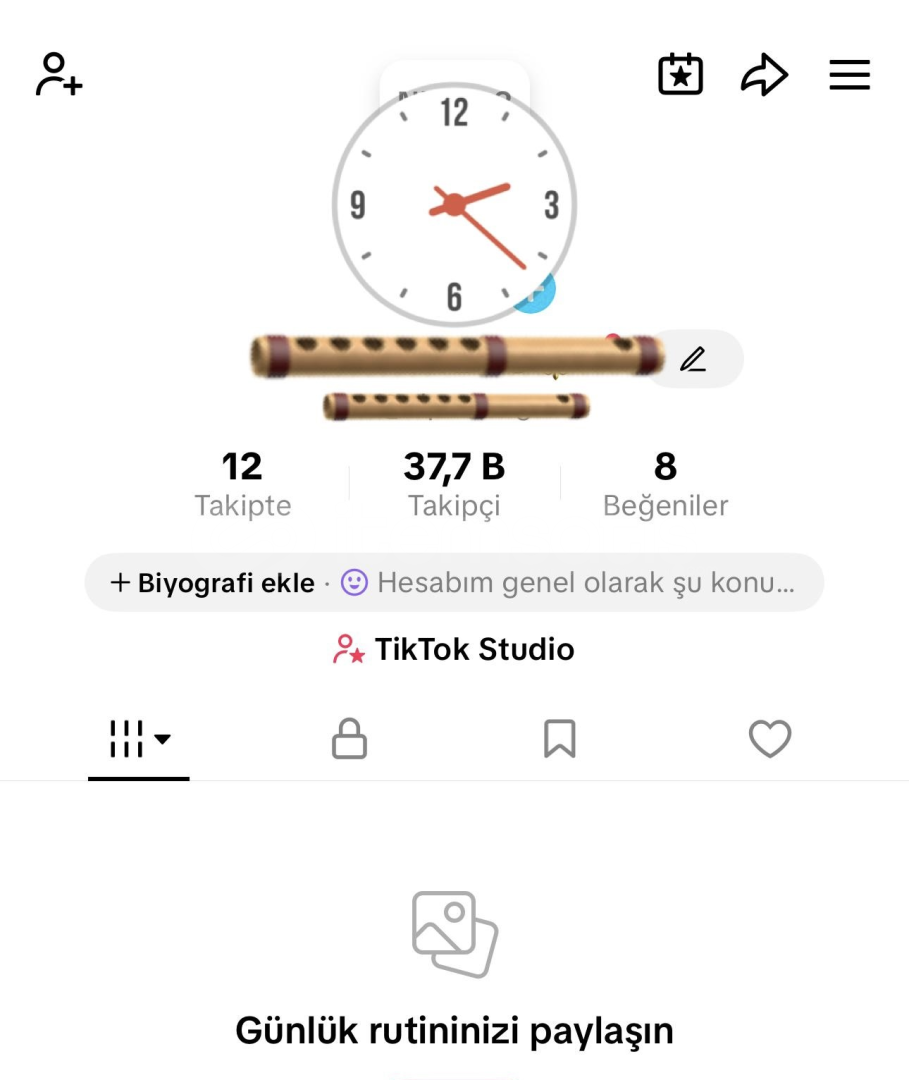Switch to the saved bookmarks tab

[559, 740]
